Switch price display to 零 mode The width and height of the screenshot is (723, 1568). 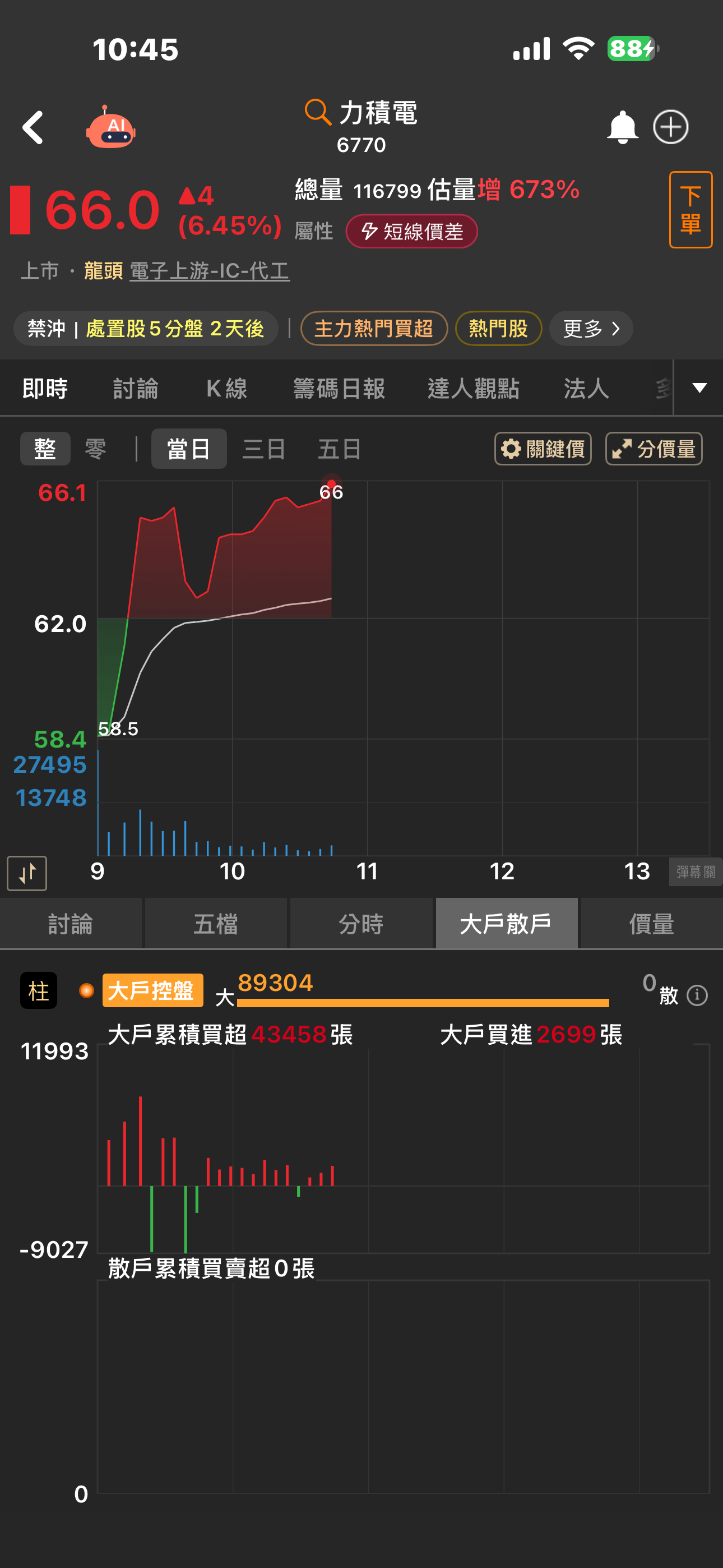tap(95, 448)
